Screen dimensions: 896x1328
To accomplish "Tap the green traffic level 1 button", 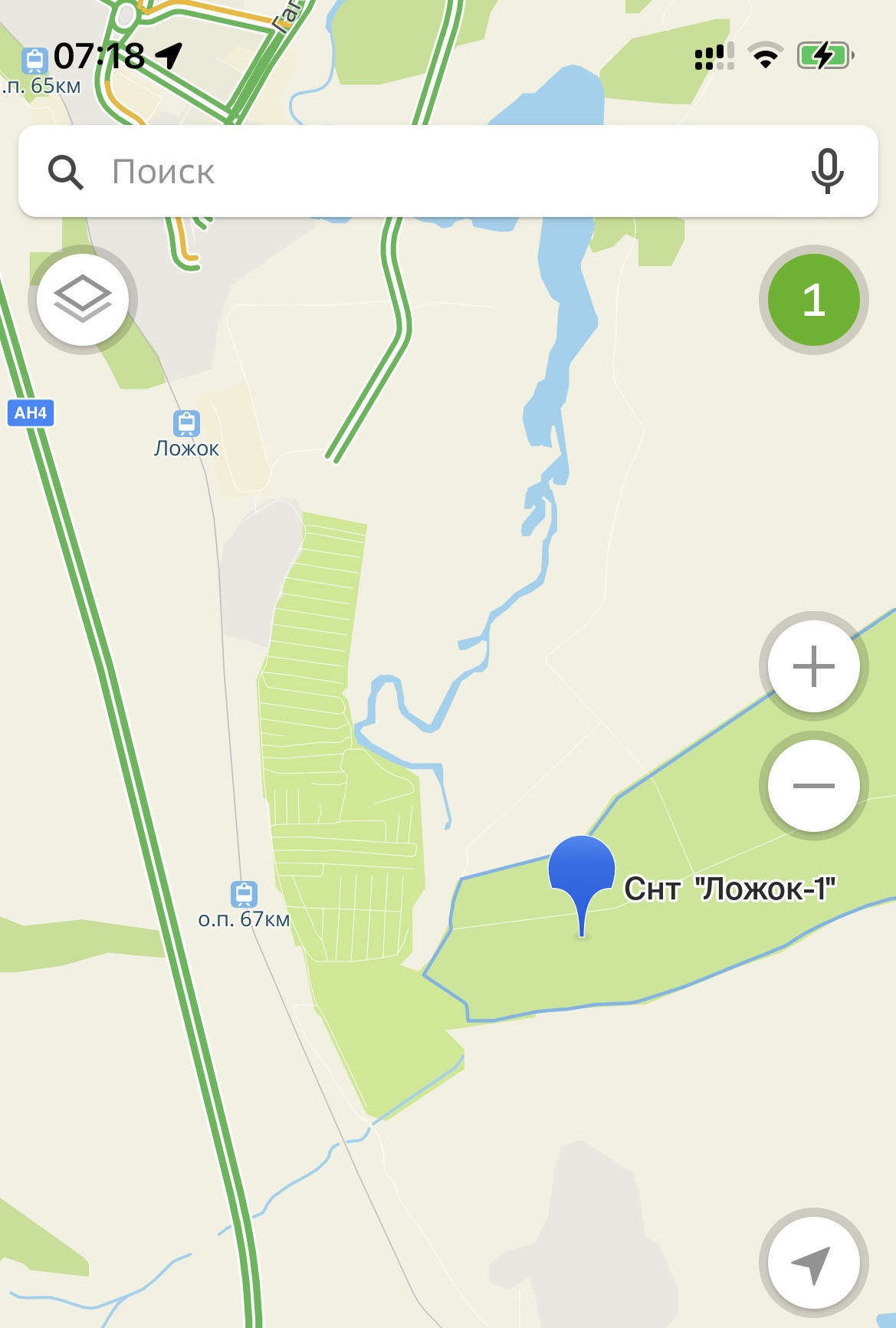I will pyautogui.click(x=813, y=300).
